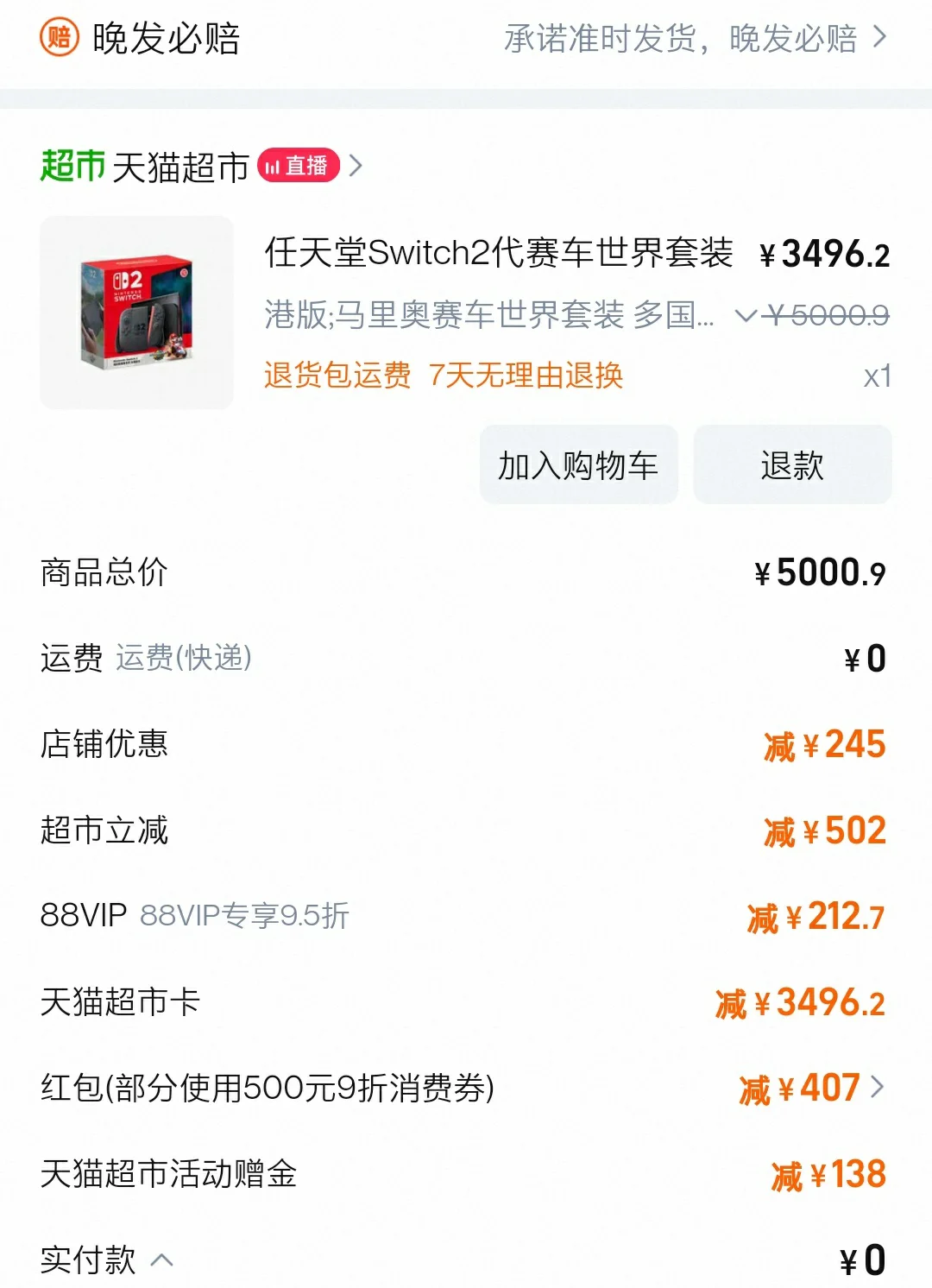Screen dimensions: 932x1288
Task: View 红包 coupon deduction details
Action: 877,1087
